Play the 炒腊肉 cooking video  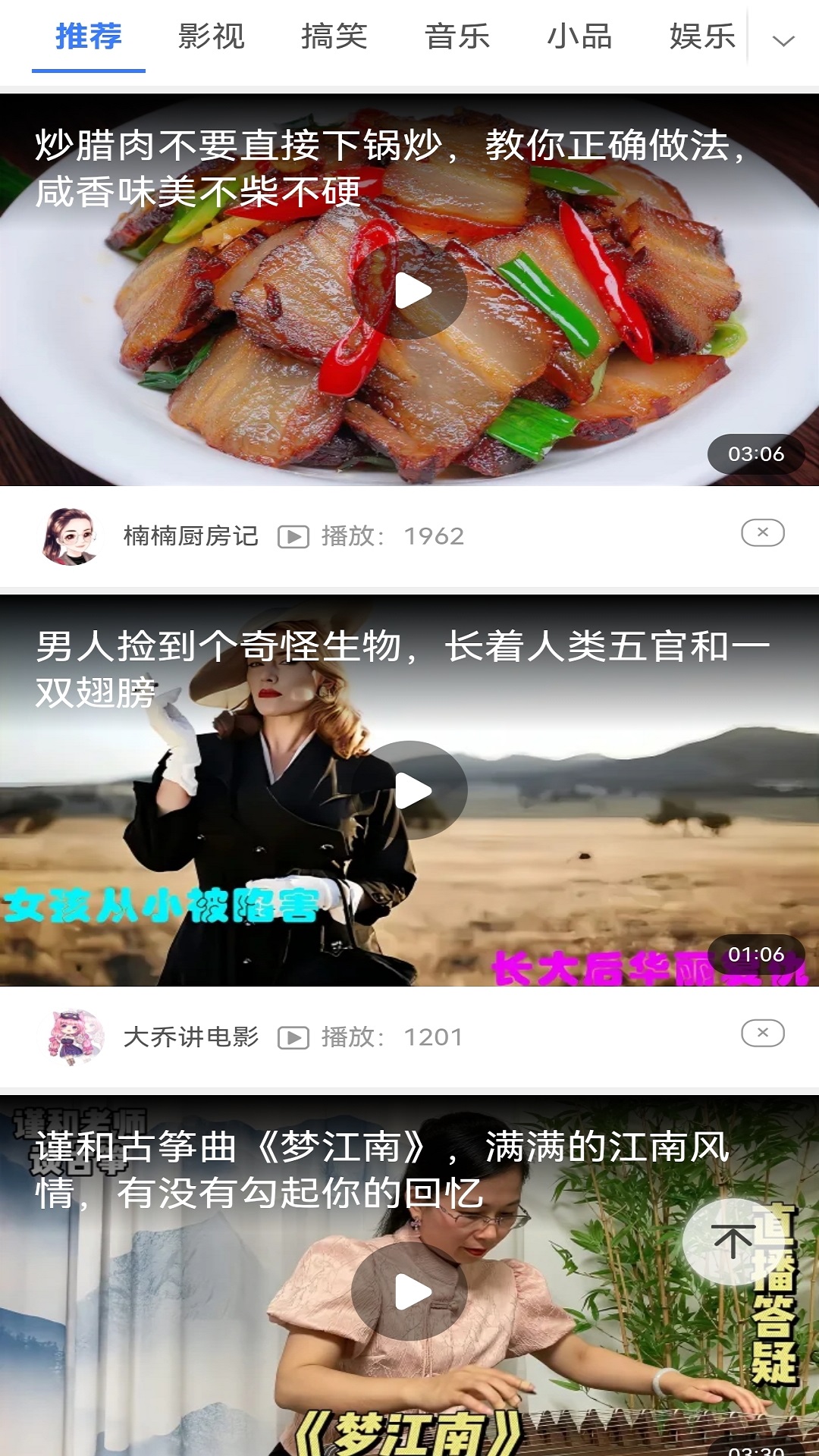pyautogui.click(x=409, y=290)
